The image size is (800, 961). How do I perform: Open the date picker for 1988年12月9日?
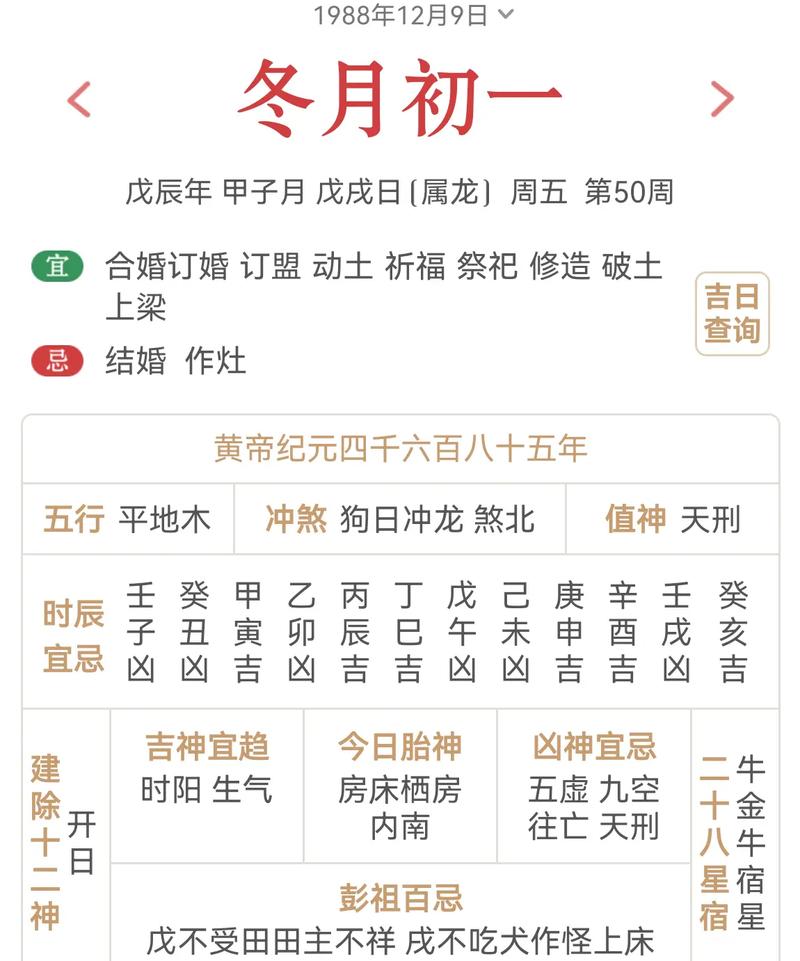click(x=400, y=14)
